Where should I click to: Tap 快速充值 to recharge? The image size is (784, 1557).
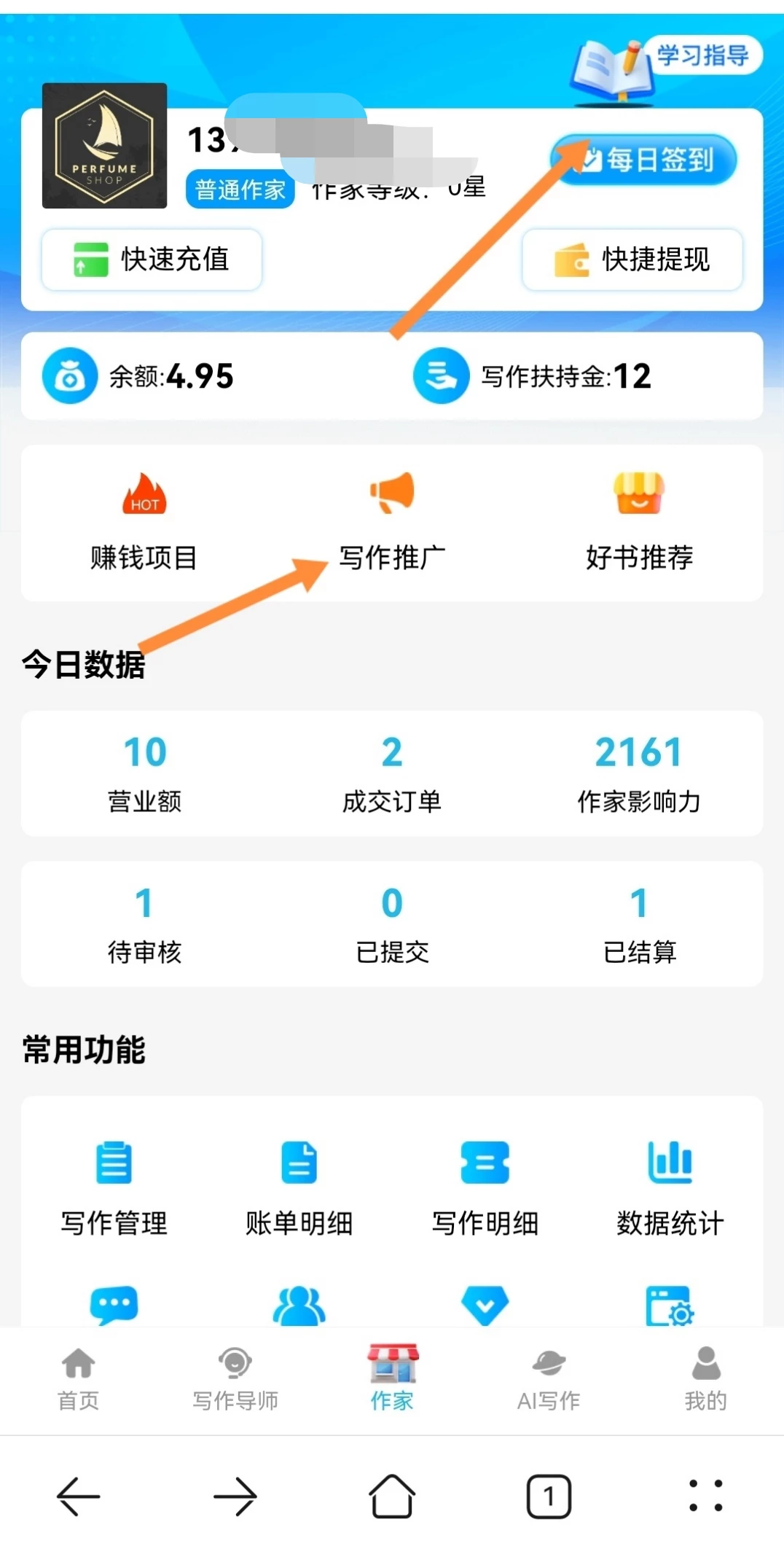click(x=152, y=259)
